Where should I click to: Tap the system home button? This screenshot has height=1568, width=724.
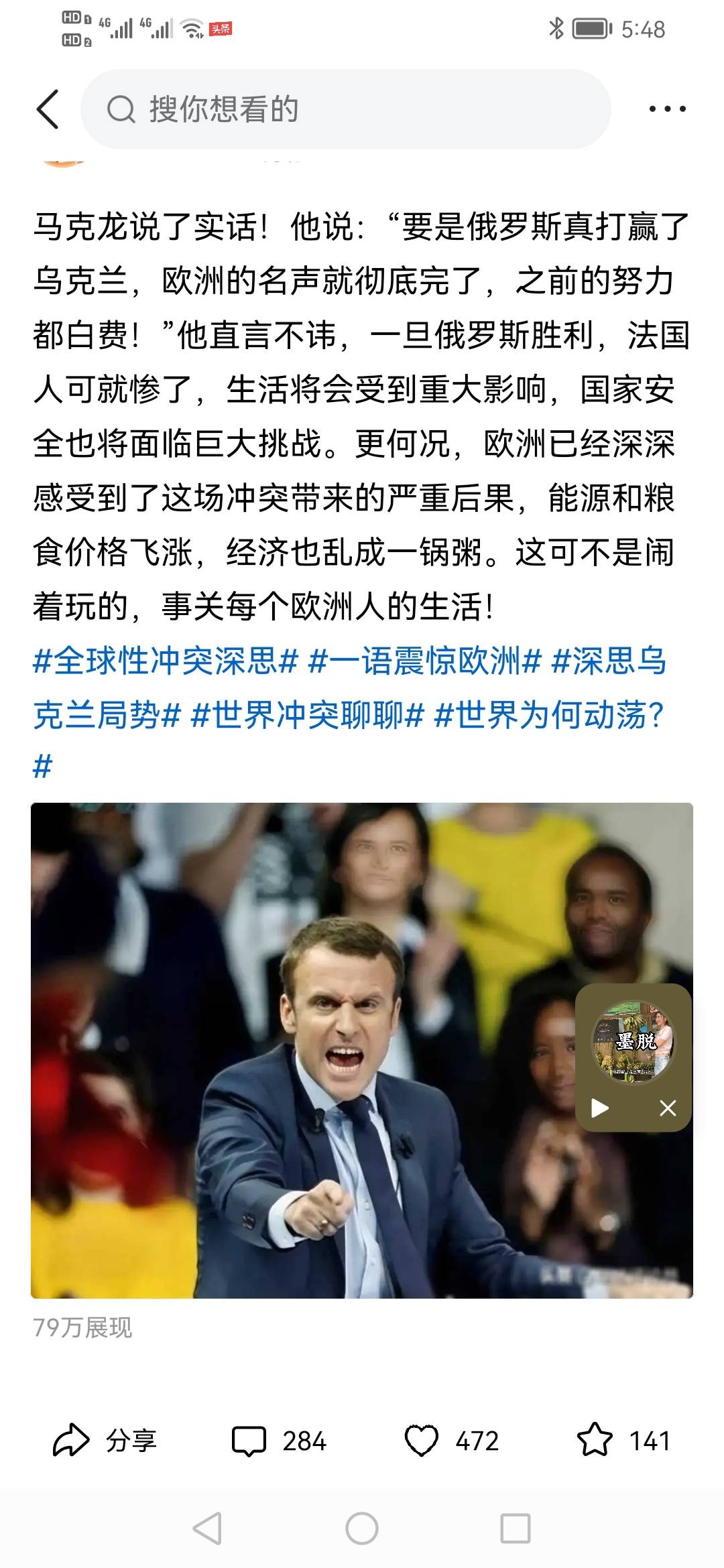[362, 1528]
